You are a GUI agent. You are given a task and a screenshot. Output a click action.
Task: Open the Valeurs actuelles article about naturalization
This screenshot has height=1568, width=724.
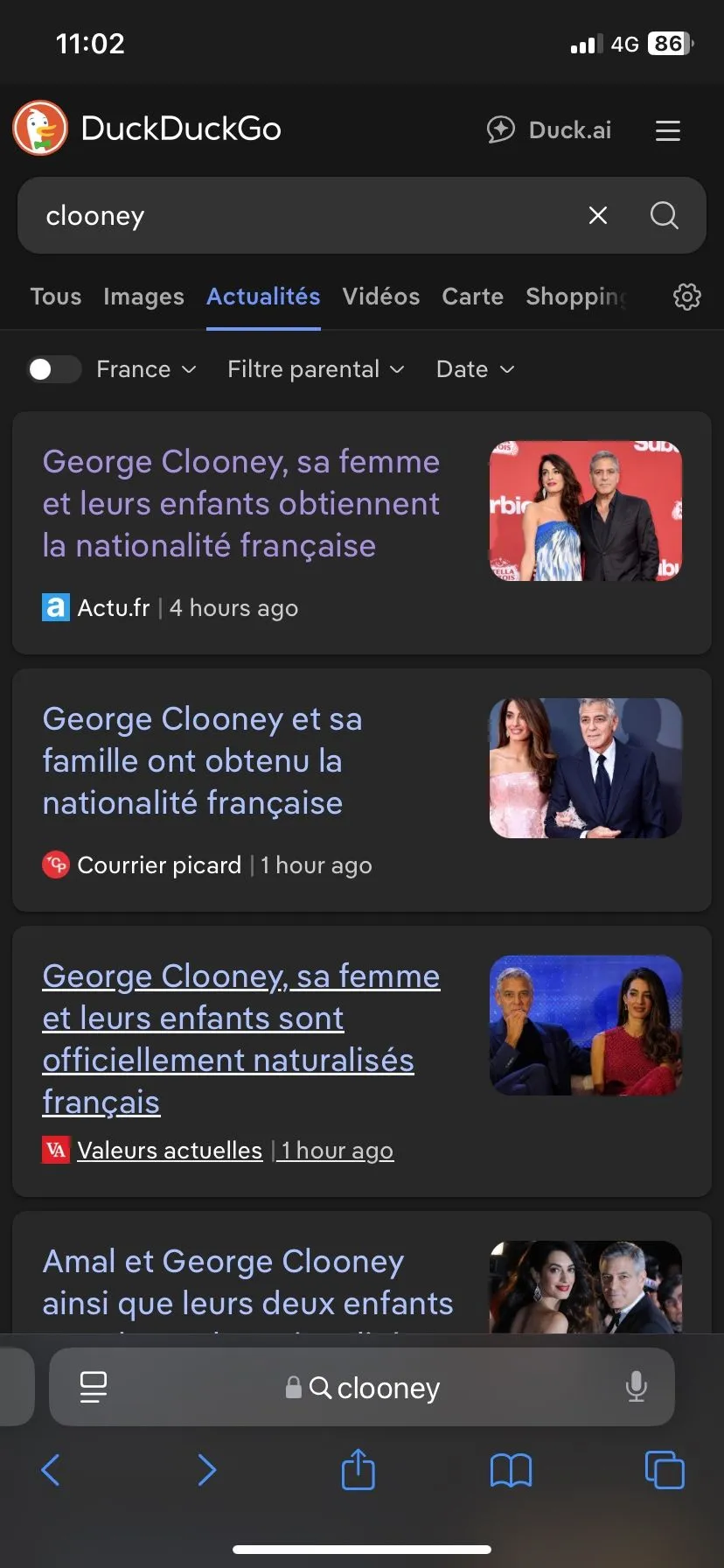pyautogui.click(x=240, y=1039)
